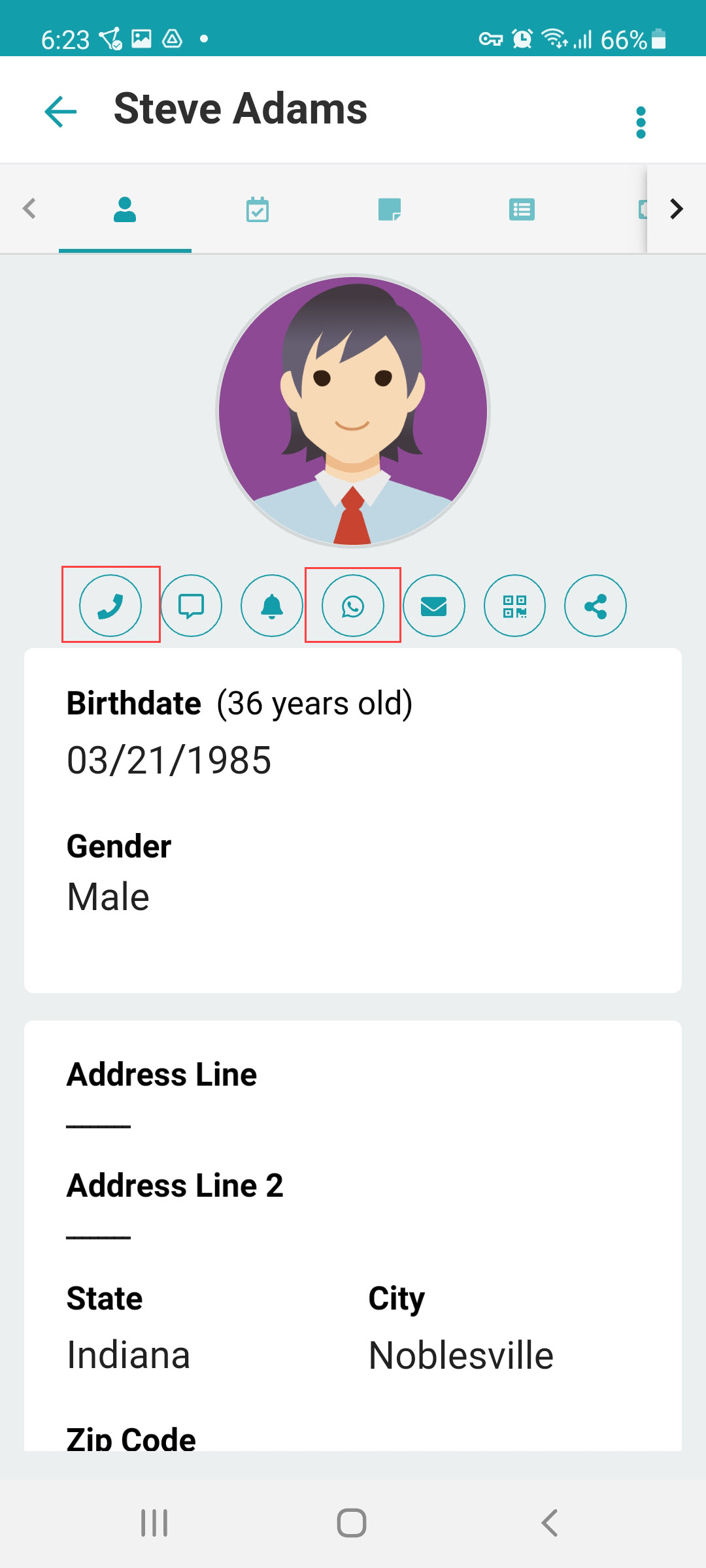Go back using the top-left arrow
706x1568 pixels.
(x=61, y=111)
